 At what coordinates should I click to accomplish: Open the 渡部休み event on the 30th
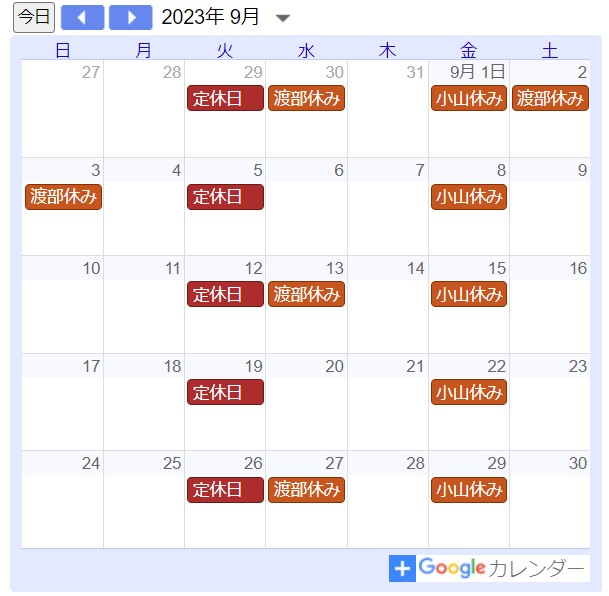click(306, 98)
